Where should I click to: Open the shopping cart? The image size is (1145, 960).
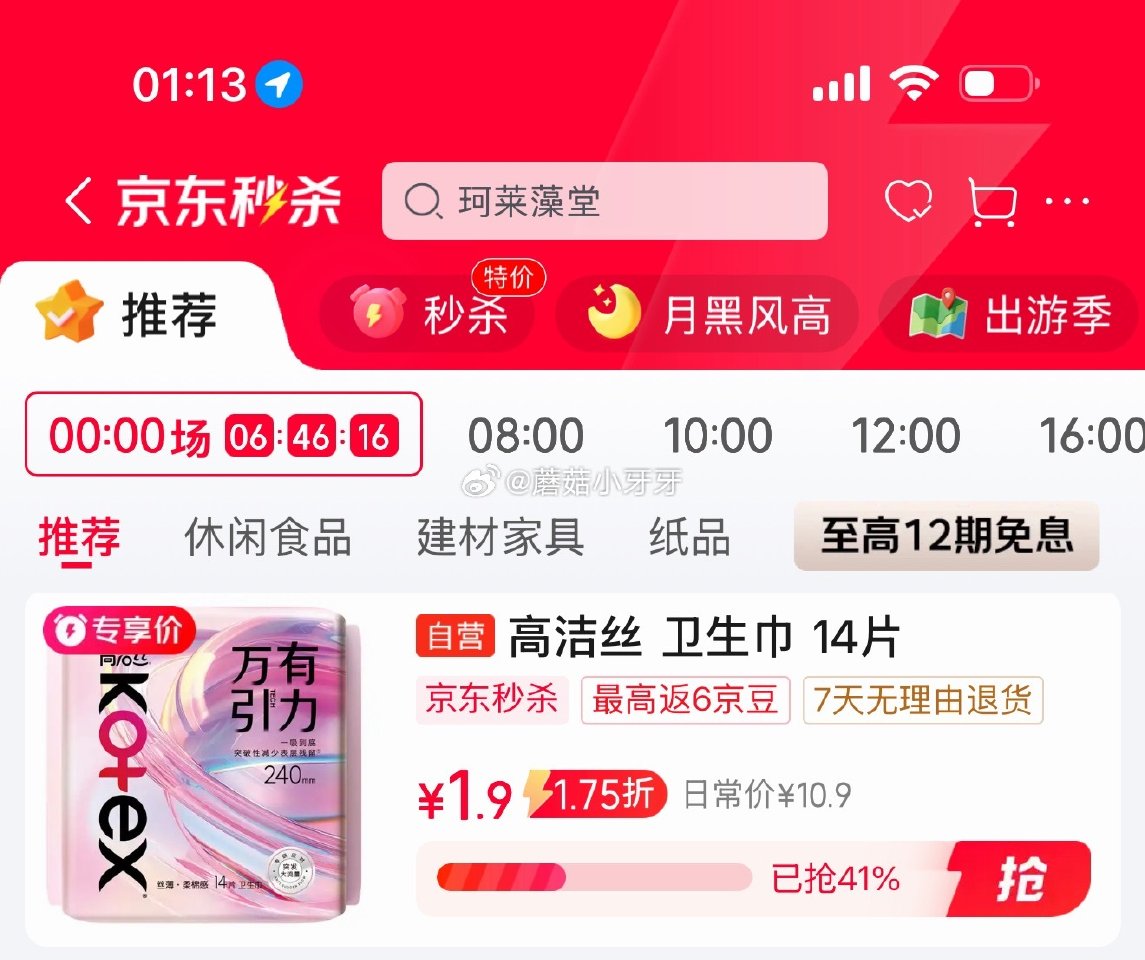pos(992,202)
